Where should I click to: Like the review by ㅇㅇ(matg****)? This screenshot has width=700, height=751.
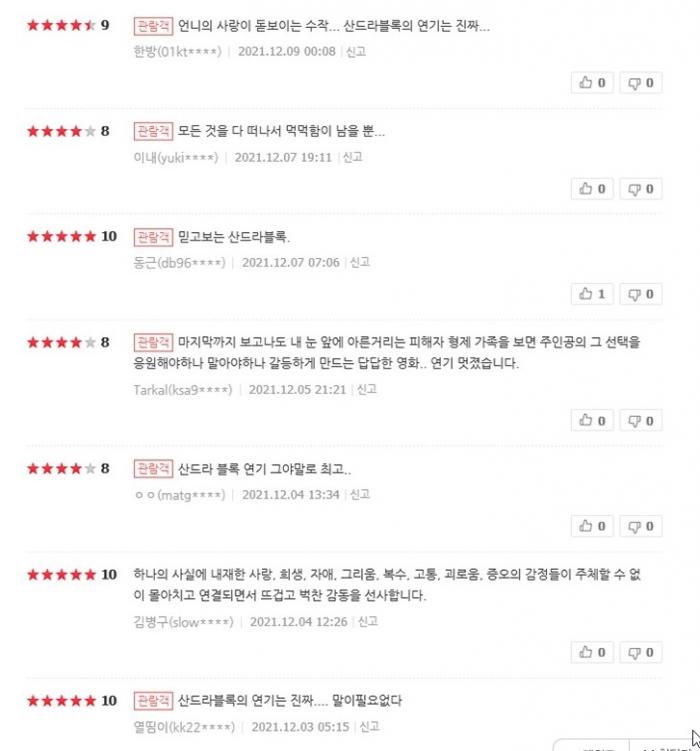click(592, 526)
